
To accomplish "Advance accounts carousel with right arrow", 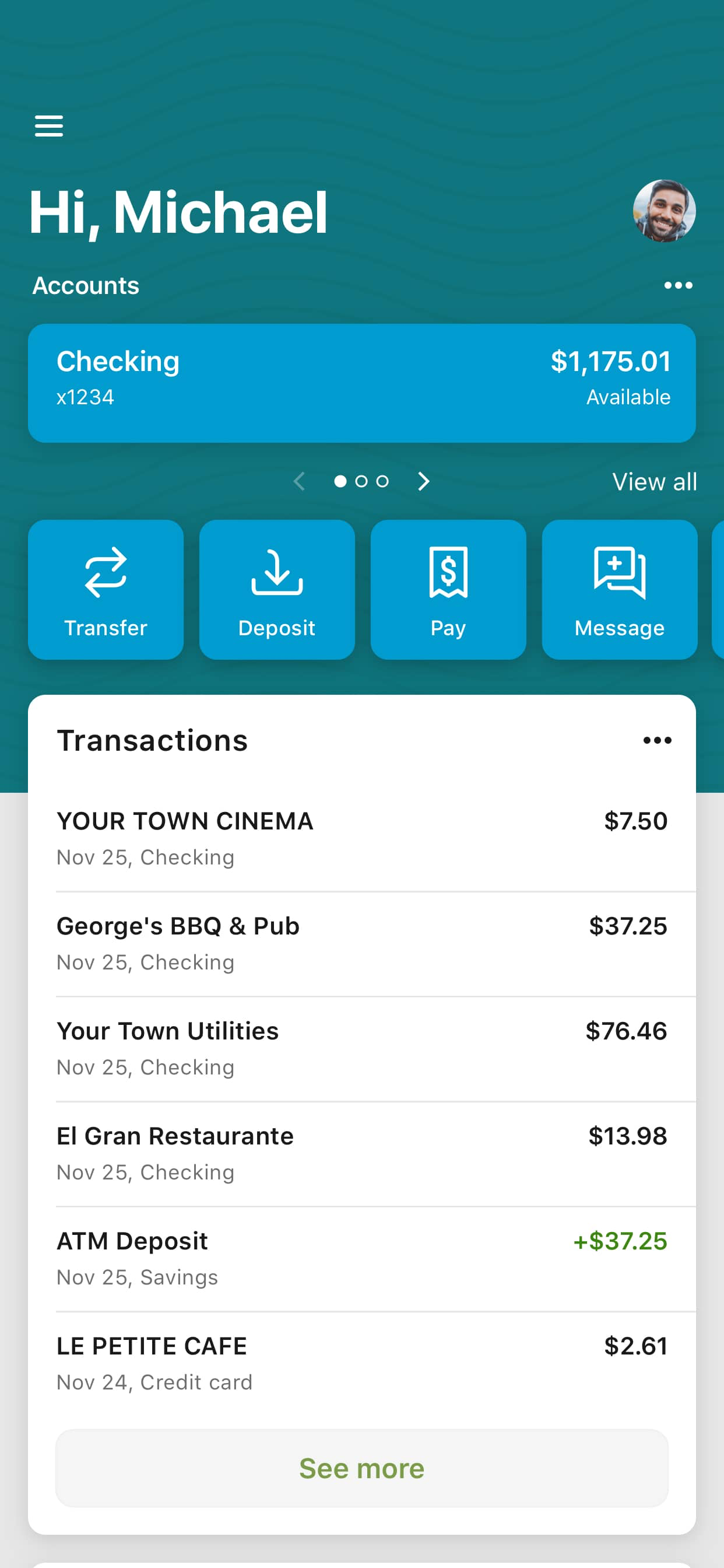I will tap(423, 481).
